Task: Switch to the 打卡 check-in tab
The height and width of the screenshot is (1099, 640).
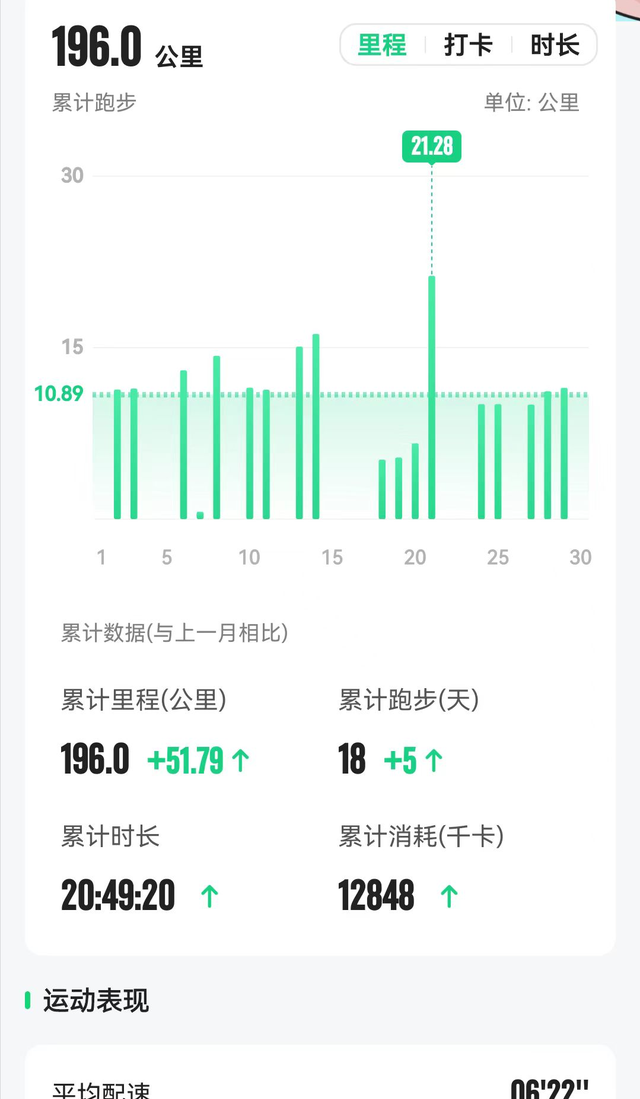Action: [468, 45]
